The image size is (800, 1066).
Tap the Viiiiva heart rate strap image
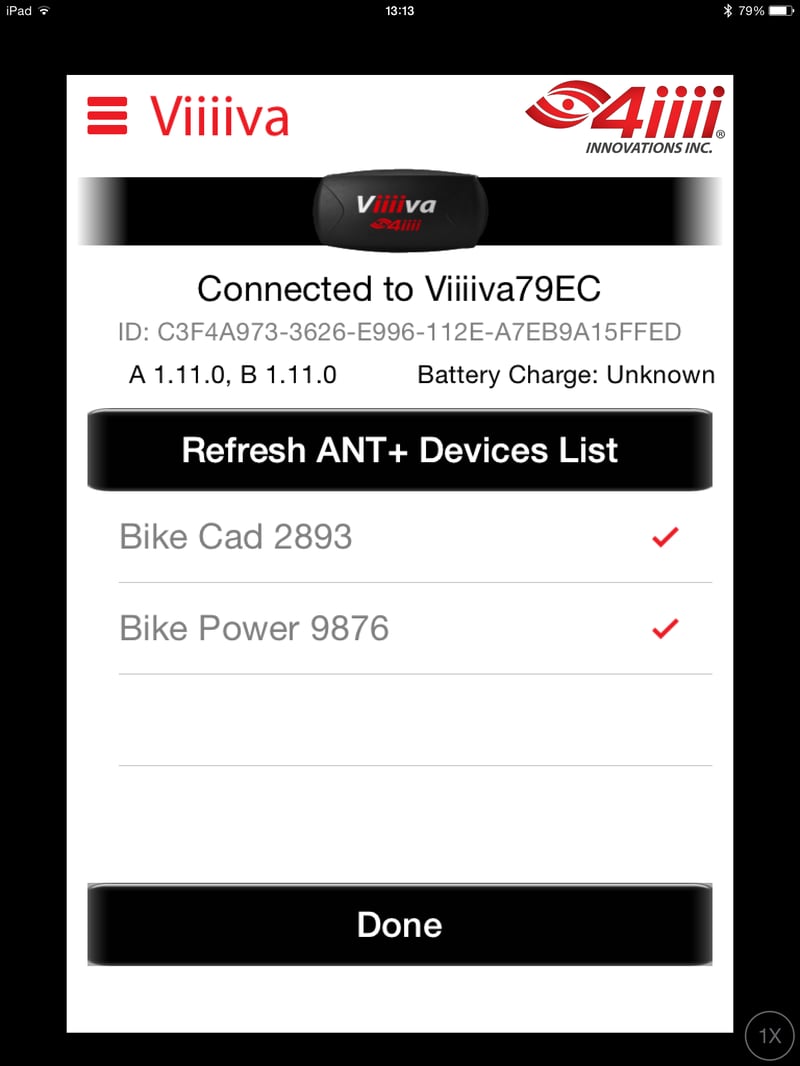pyautogui.click(x=400, y=212)
